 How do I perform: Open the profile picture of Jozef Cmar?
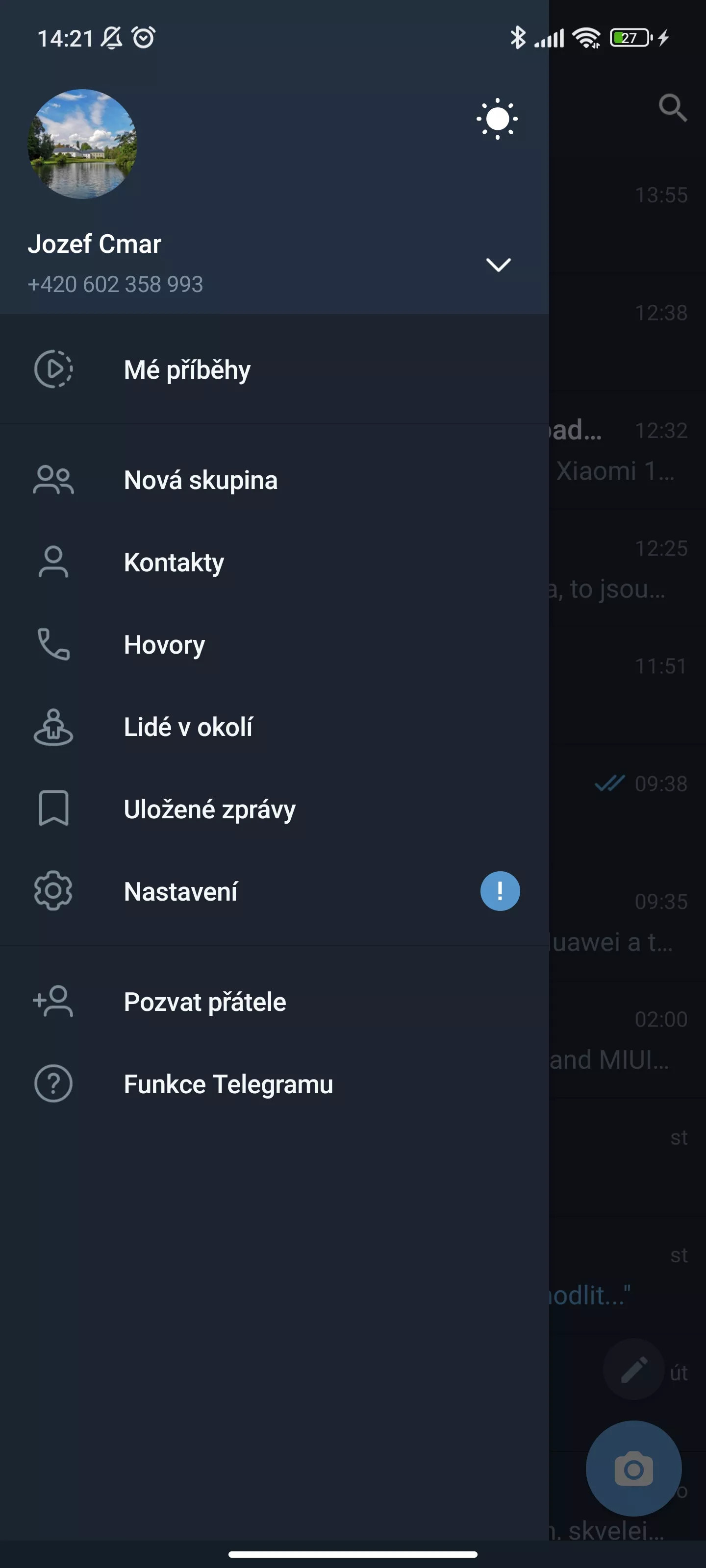click(82, 144)
